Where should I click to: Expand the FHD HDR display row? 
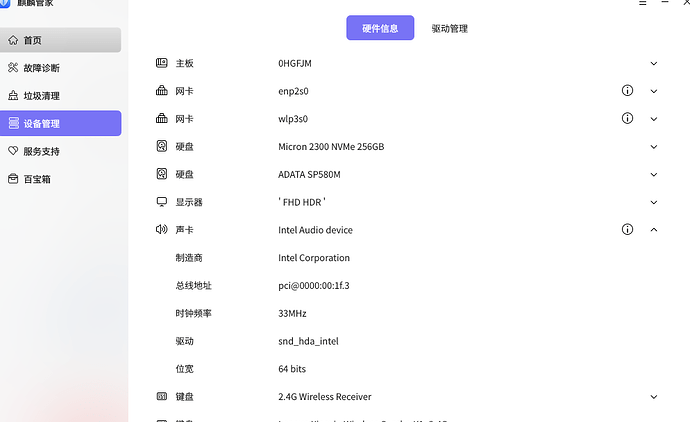[x=654, y=202]
